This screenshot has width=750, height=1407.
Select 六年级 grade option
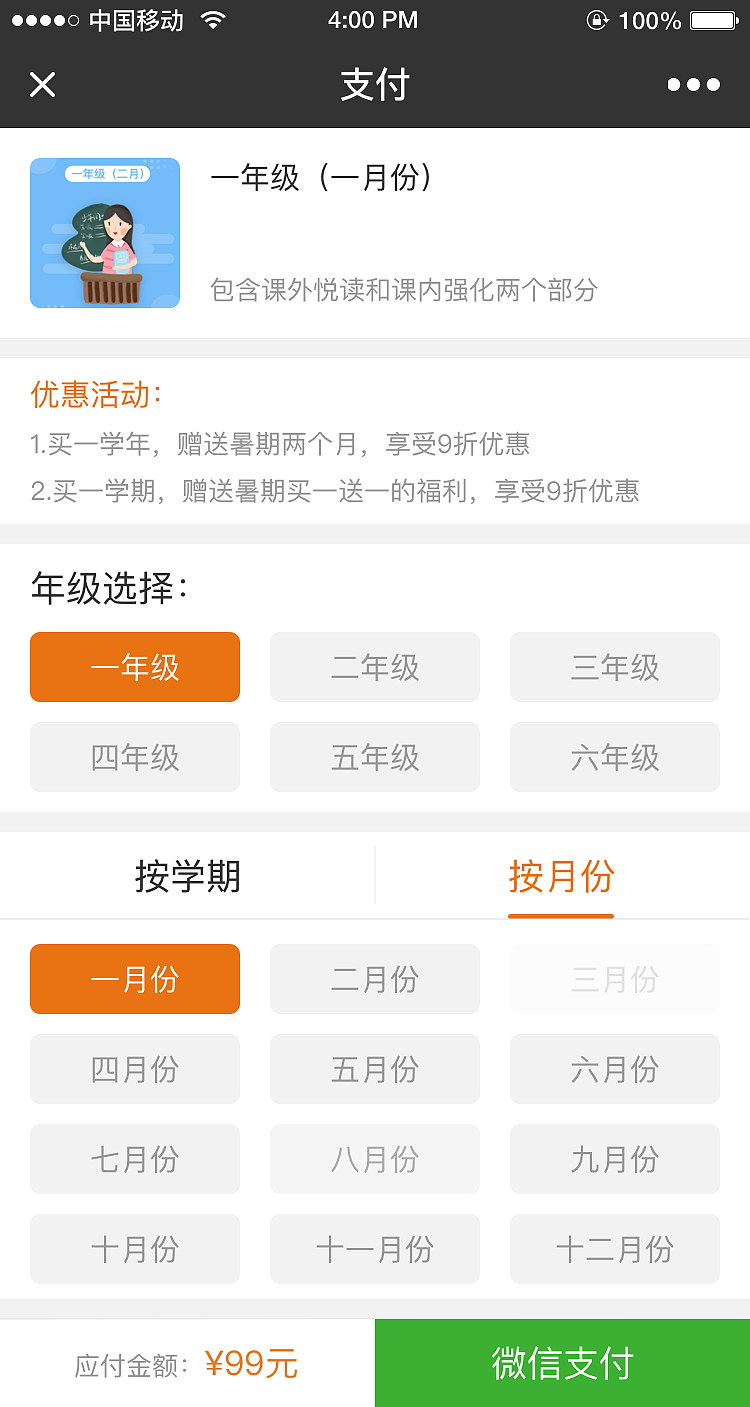click(x=614, y=757)
